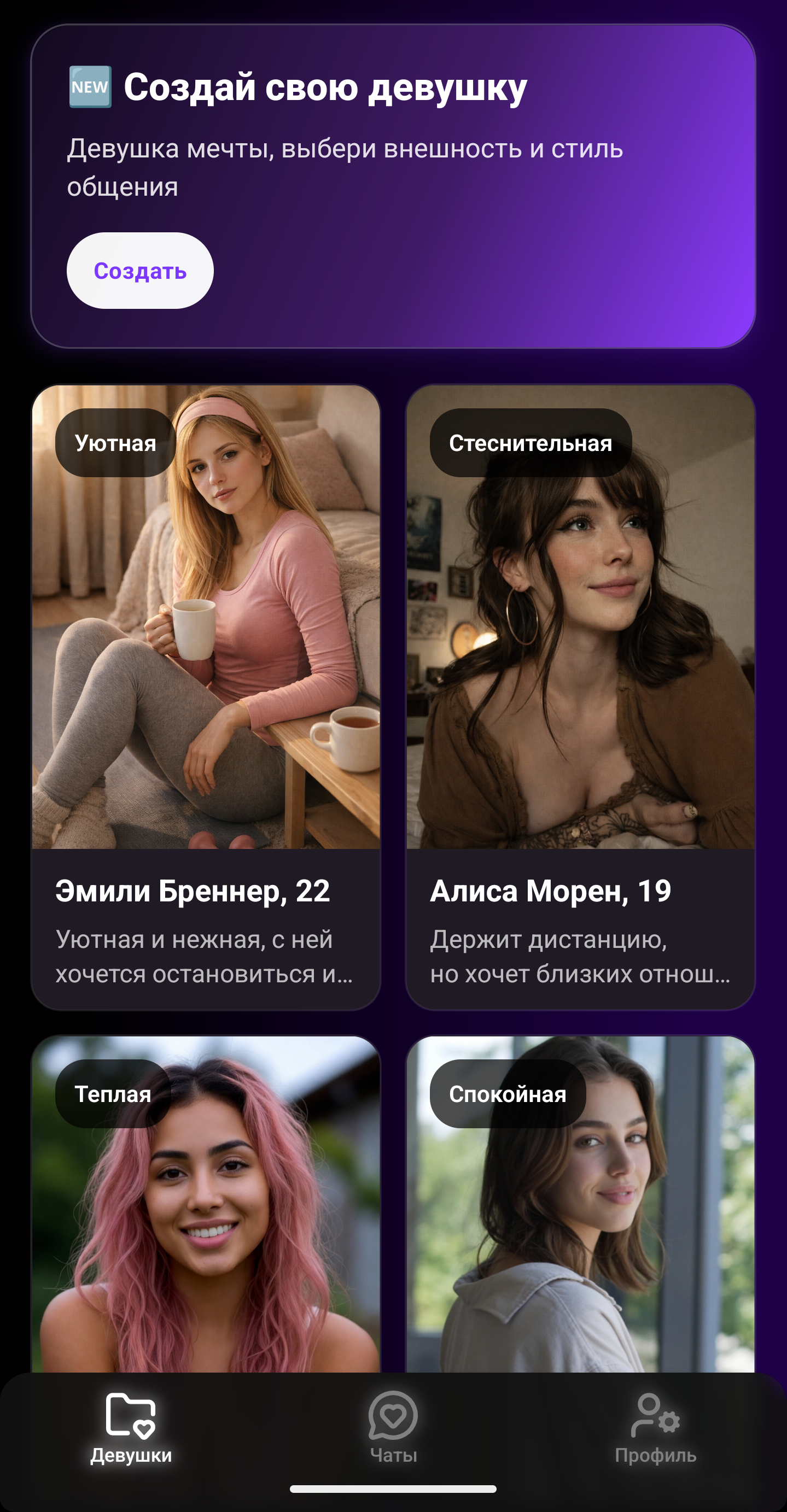Open Эмили Бреннер's profile card

206,698
